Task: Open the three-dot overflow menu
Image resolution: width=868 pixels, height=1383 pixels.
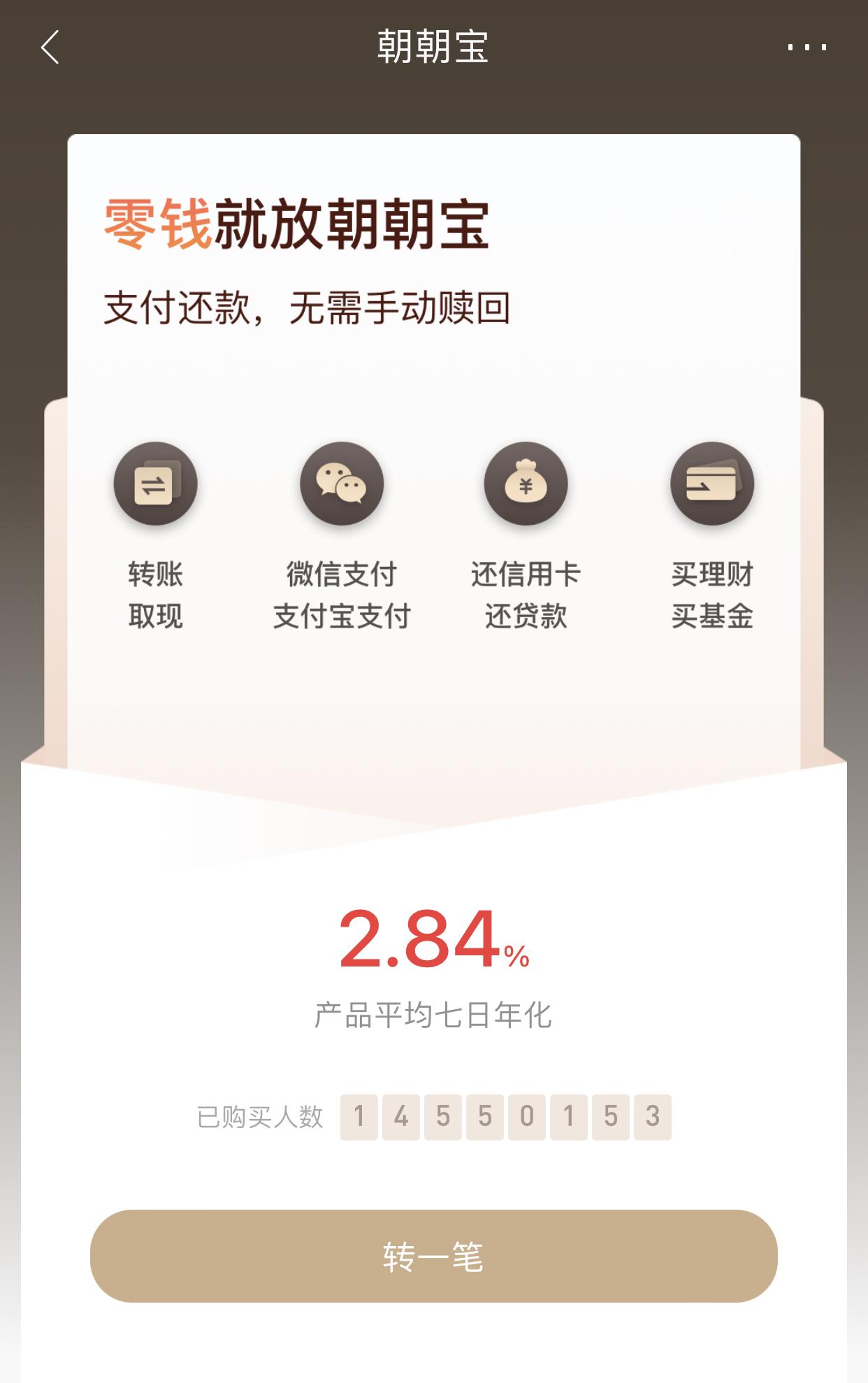Action: coord(807,48)
